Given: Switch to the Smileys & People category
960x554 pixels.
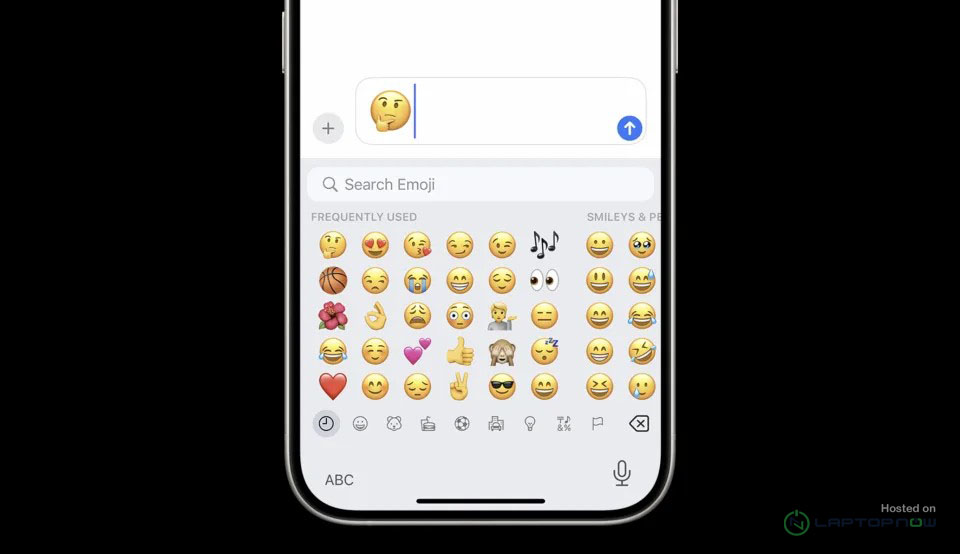Looking at the screenshot, I should [360, 424].
